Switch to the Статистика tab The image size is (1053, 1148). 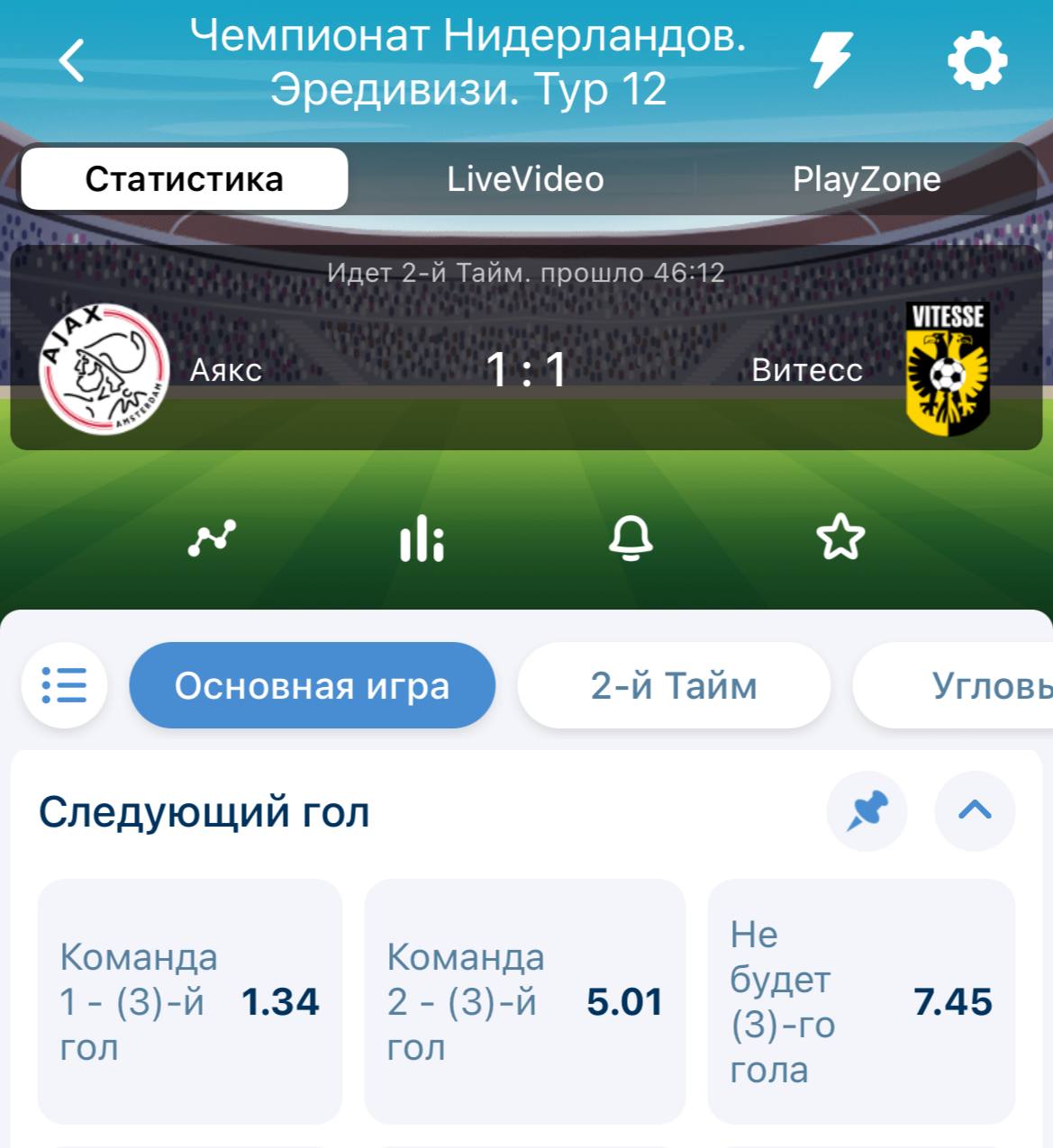185,179
